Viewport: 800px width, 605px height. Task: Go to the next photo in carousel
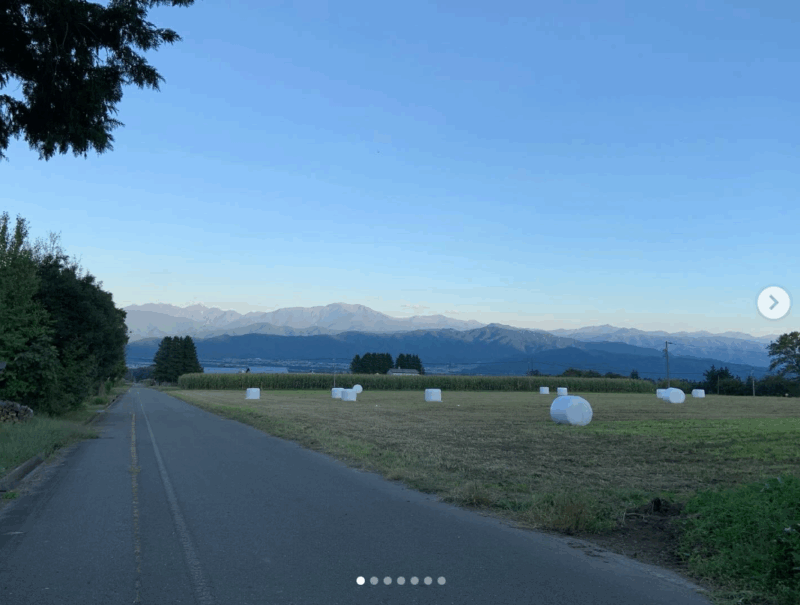pos(773,302)
